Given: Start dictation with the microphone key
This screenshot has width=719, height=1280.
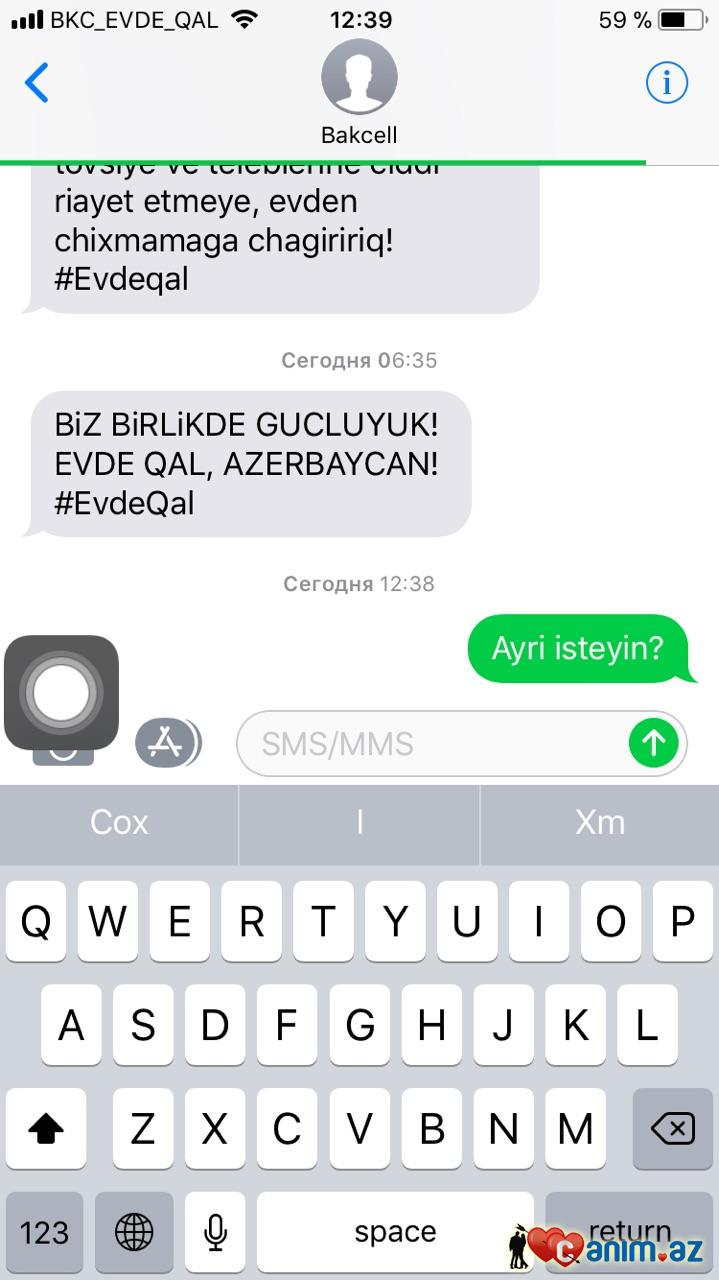Looking at the screenshot, I should click(x=215, y=1231).
